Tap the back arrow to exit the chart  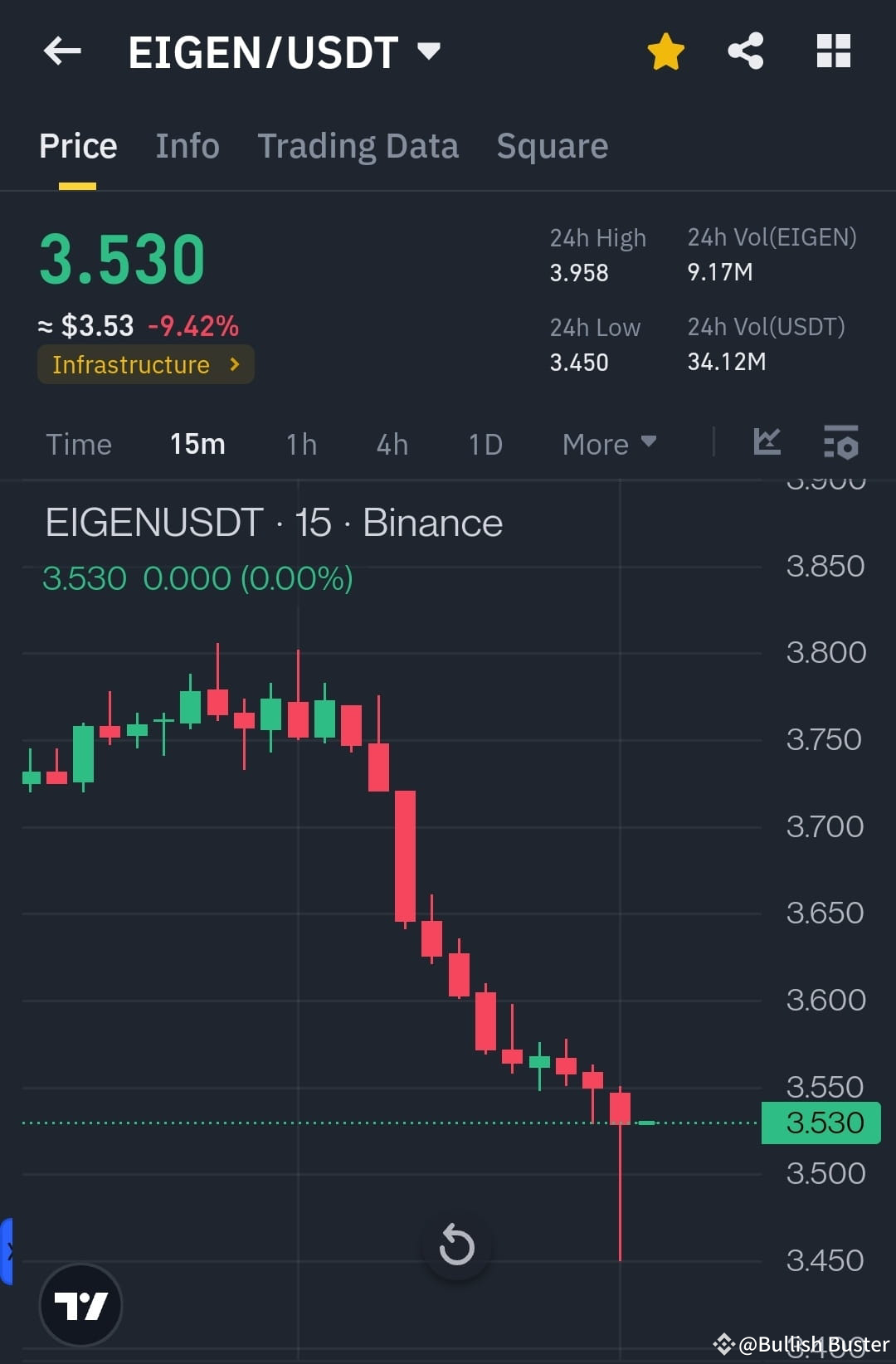(x=62, y=51)
